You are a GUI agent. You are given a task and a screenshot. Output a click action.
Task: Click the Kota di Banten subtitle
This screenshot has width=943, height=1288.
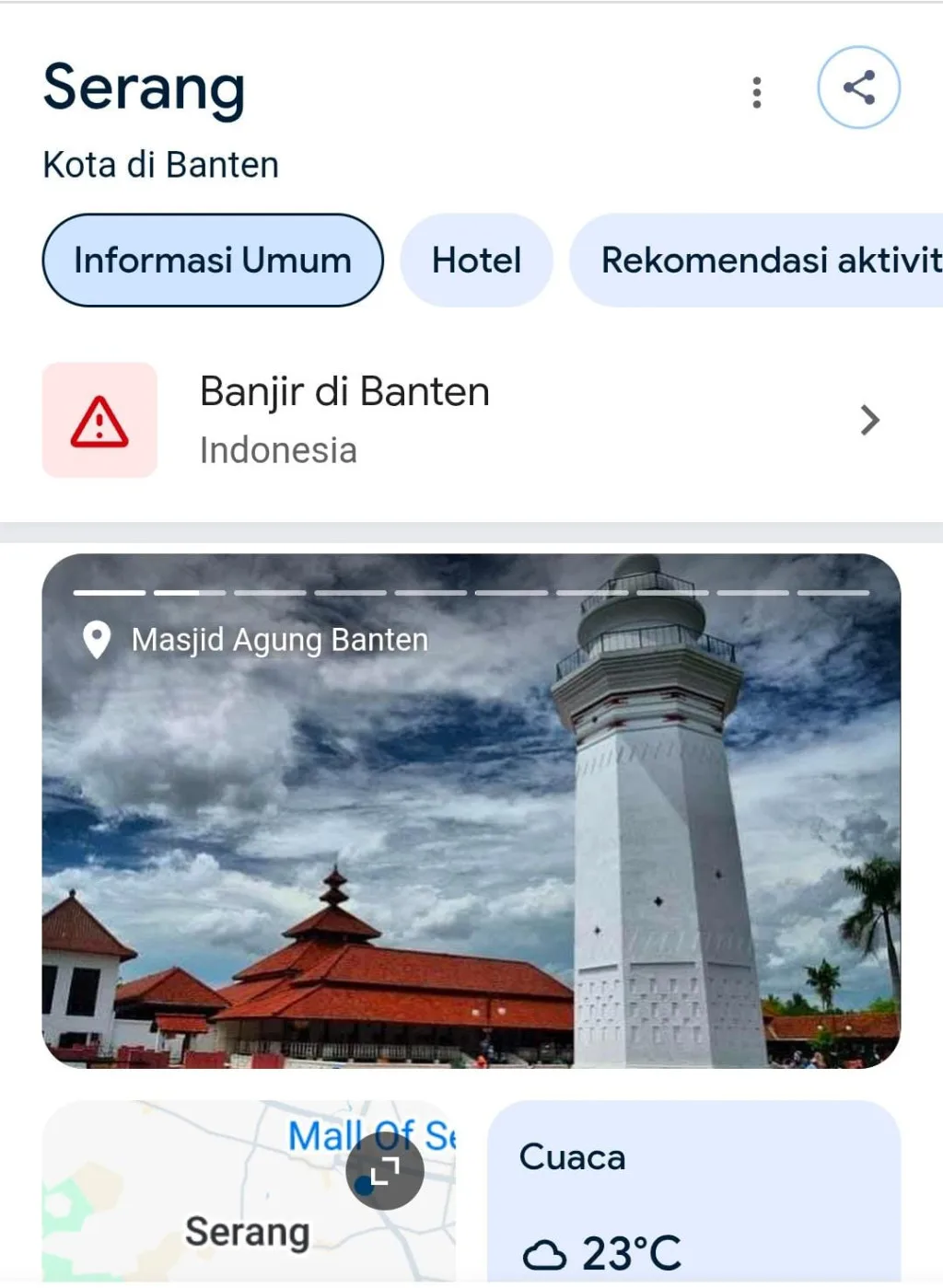tap(159, 165)
